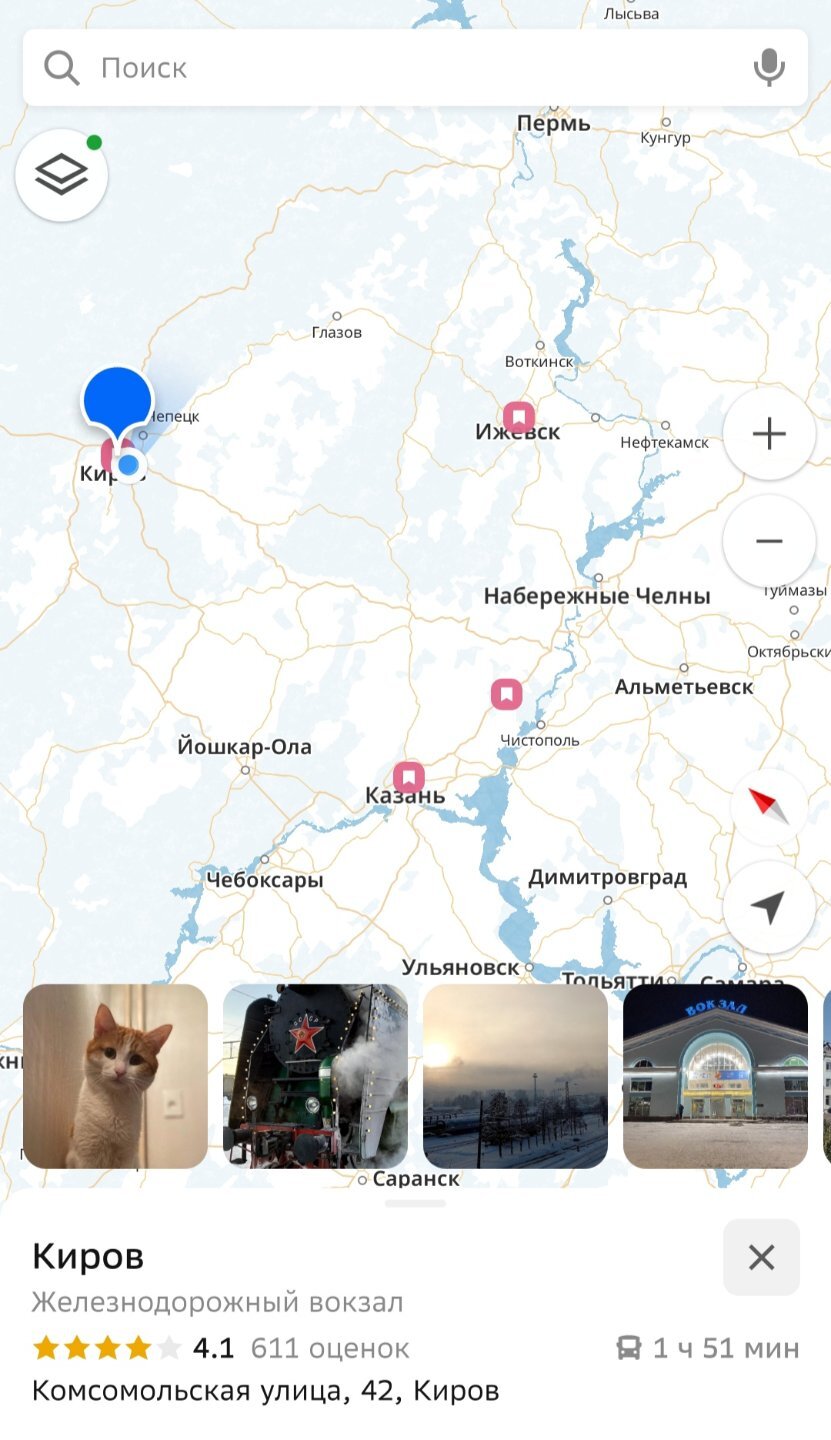Screen dimensions: 831x1440
Task: Open the steam locomotive photo
Action: coord(315,1076)
